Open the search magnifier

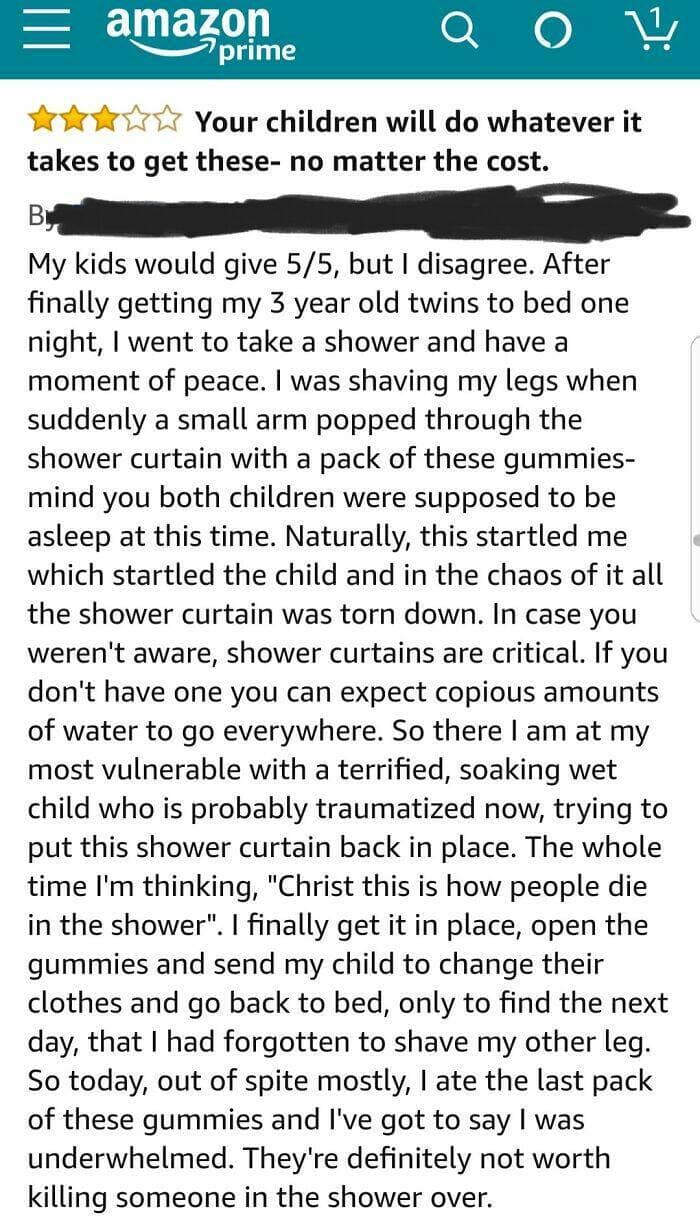point(459,34)
